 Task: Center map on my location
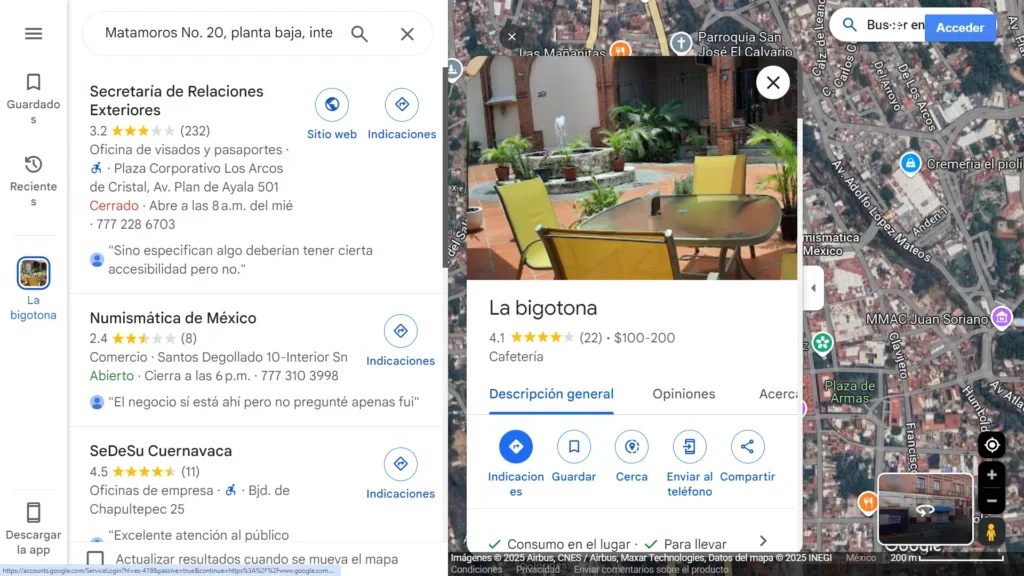pos(991,445)
